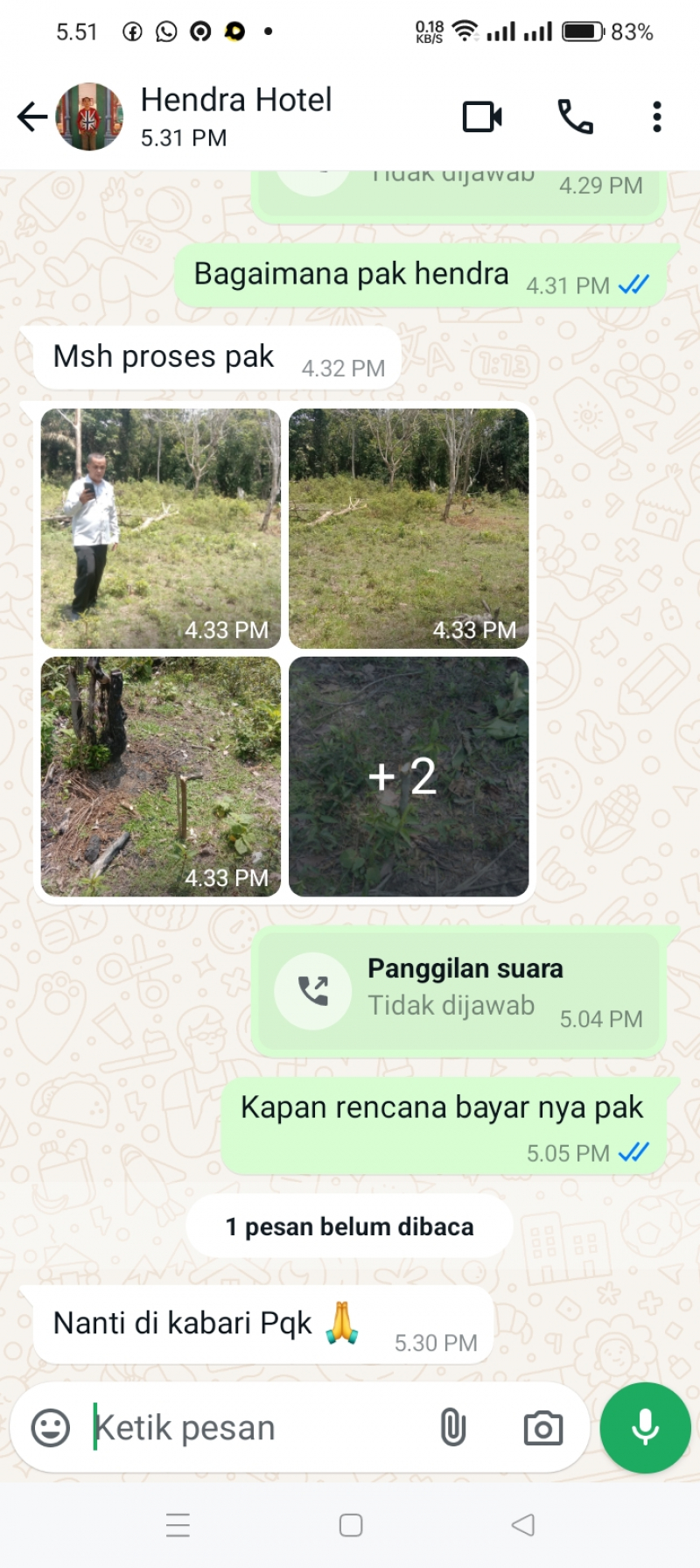This screenshot has height=1568, width=700.
Task: Start a voice call with Hendra Hotel
Action: 575,116
